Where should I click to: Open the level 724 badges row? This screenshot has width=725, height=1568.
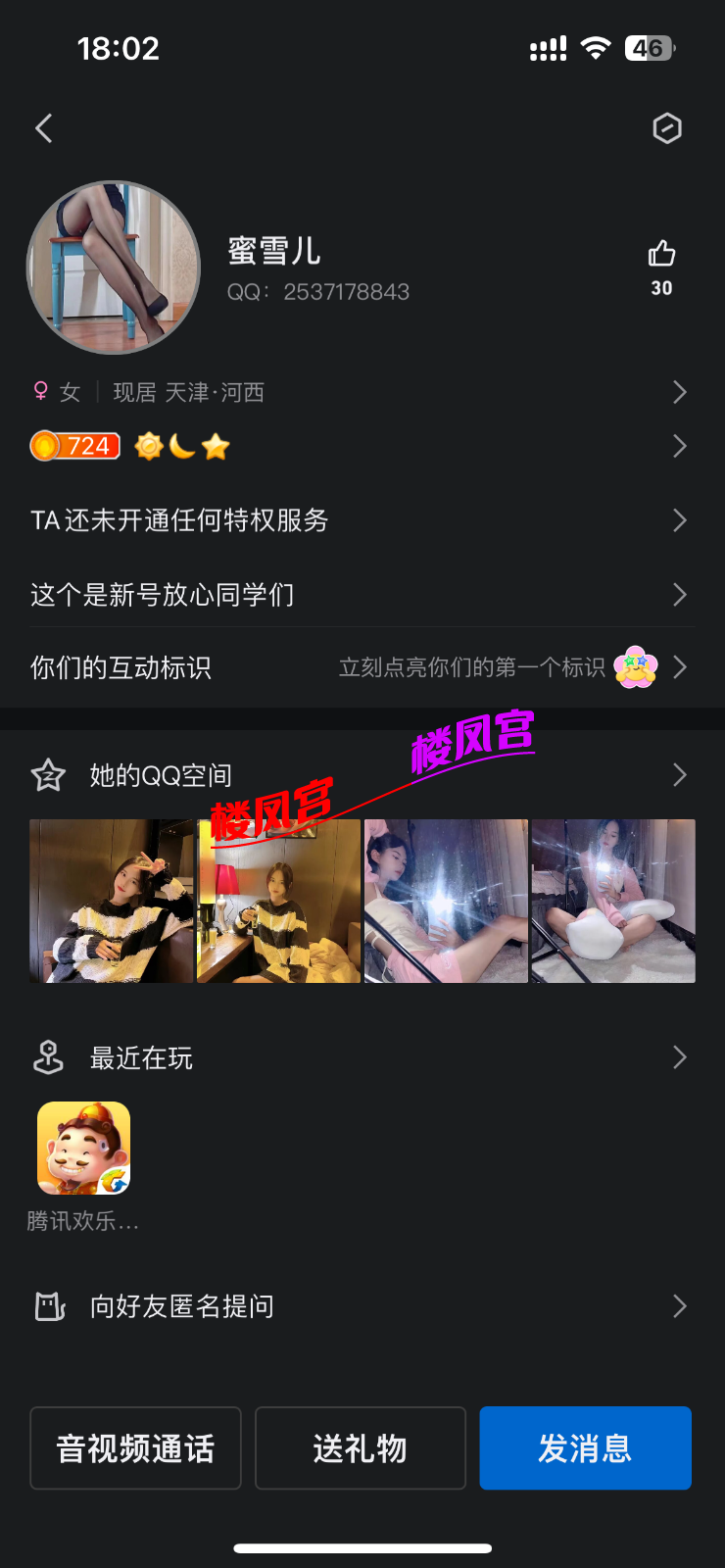click(x=361, y=447)
